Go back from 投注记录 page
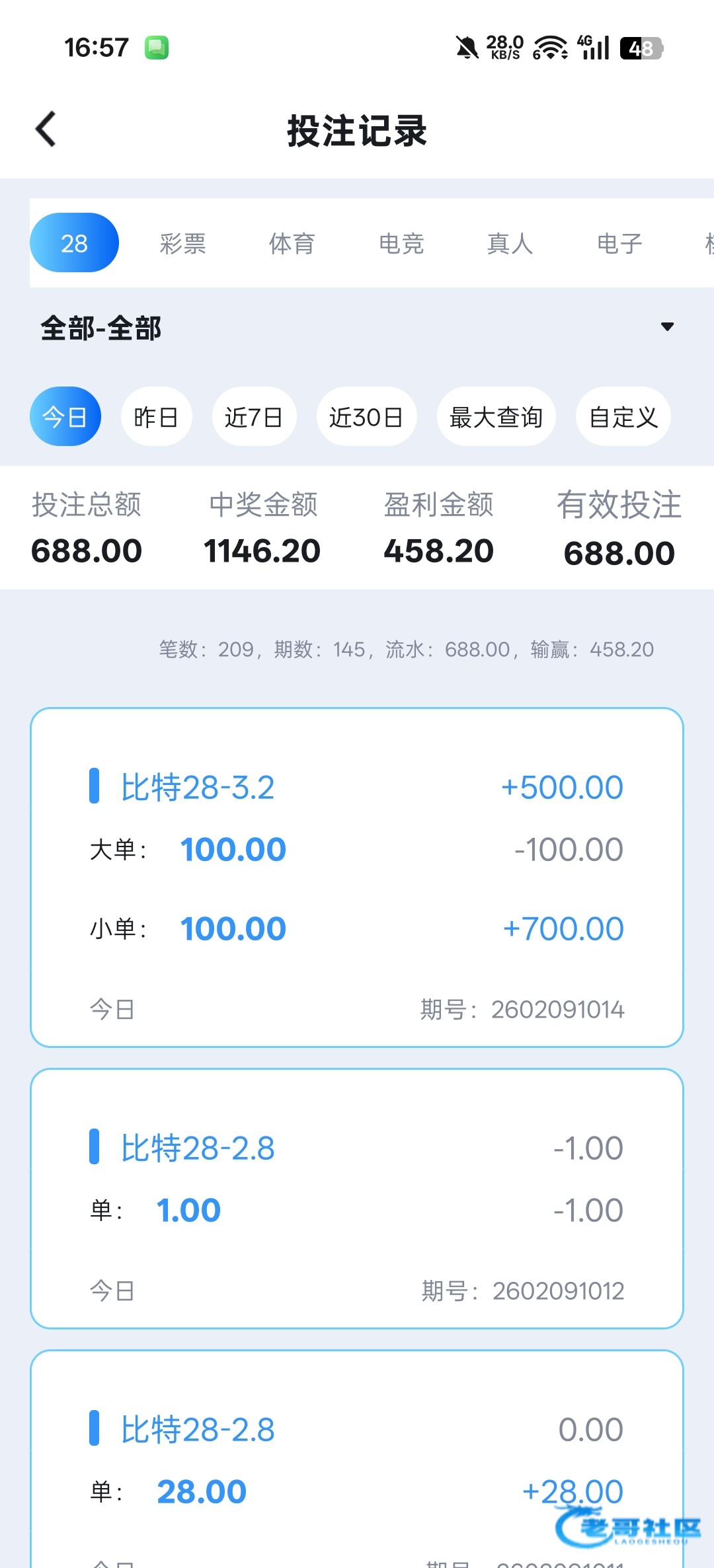This screenshot has width=714, height=1568. click(46, 129)
